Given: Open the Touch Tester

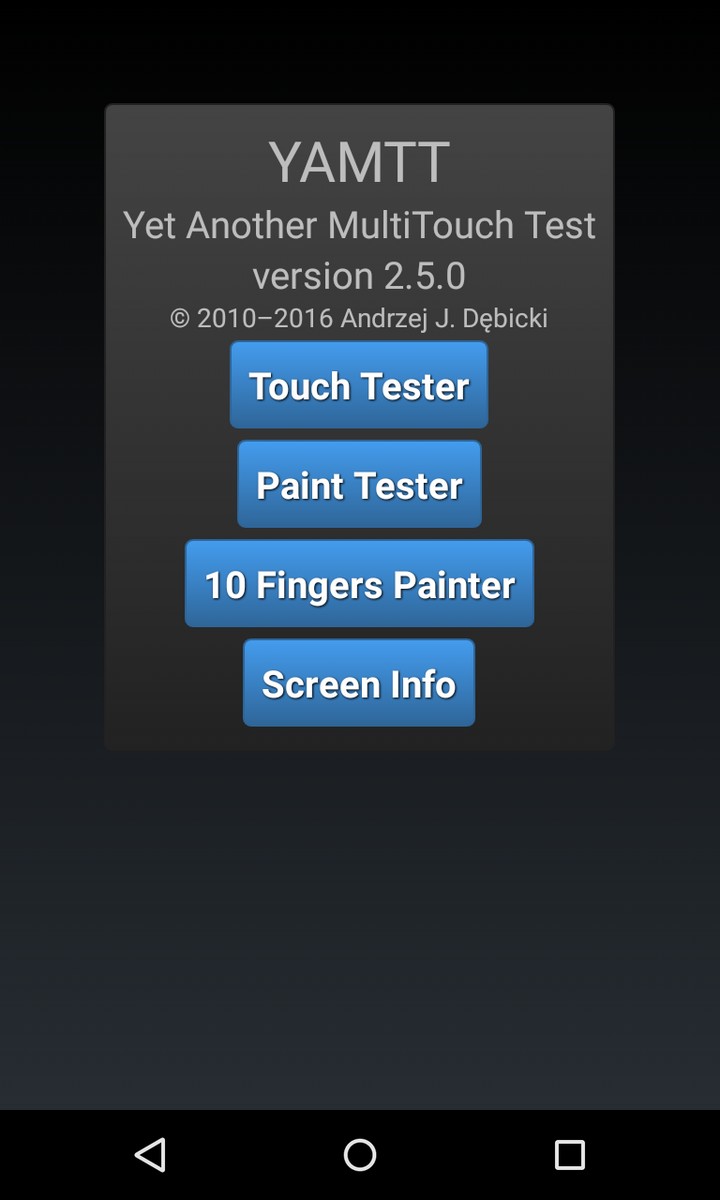Looking at the screenshot, I should coord(359,385).
